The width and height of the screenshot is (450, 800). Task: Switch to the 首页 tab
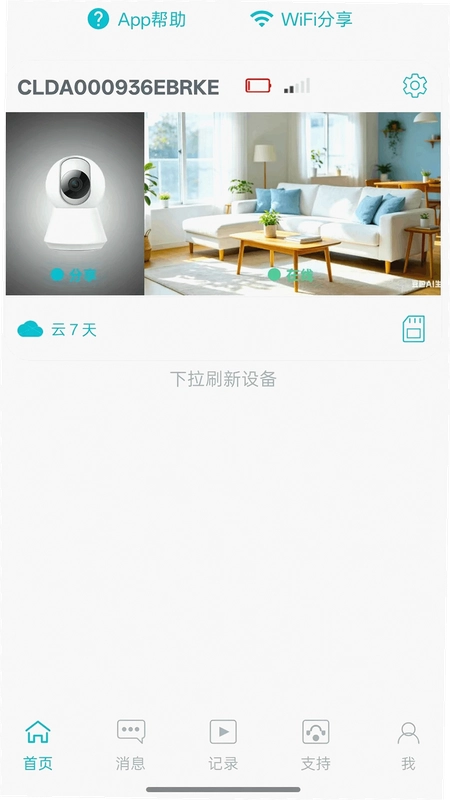click(38, 745)
